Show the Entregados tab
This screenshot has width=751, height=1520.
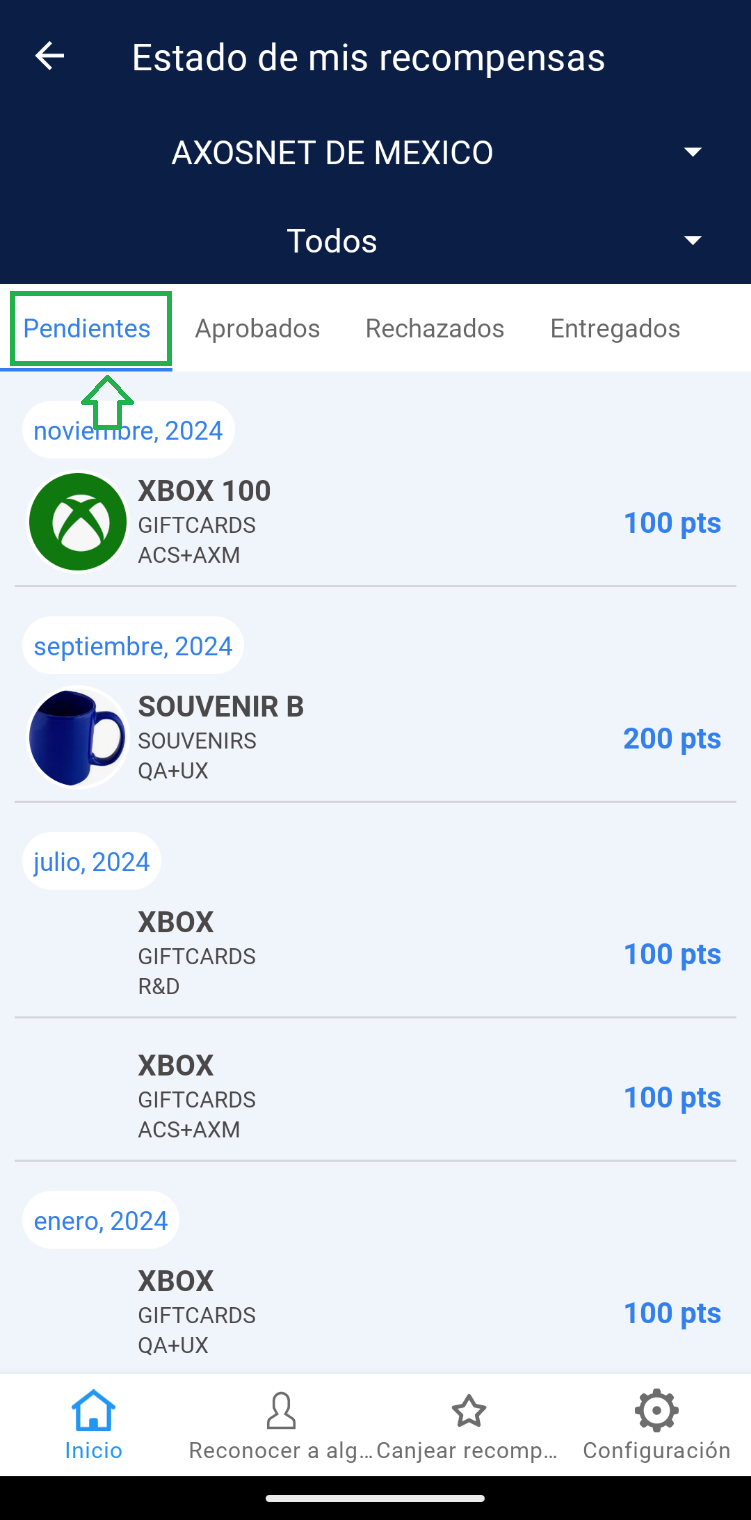615,328
